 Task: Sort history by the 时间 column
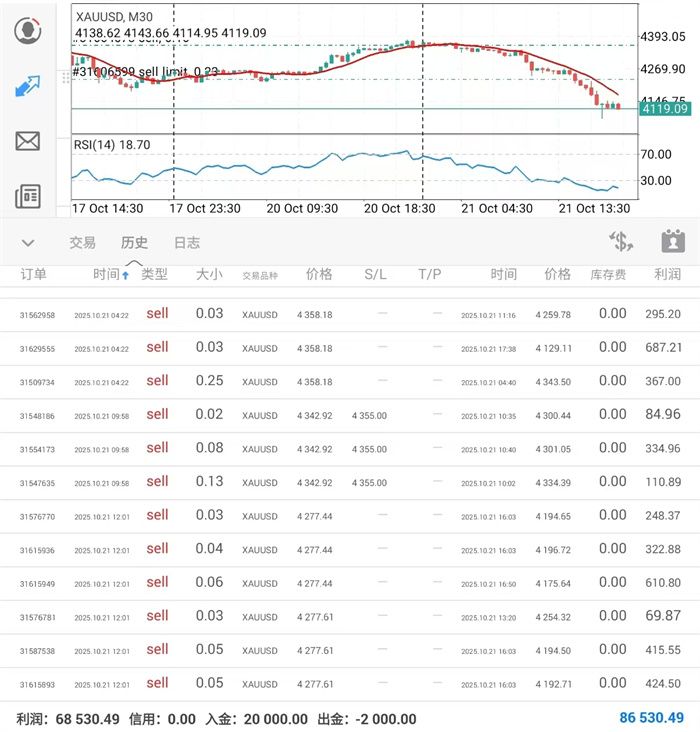108,274
